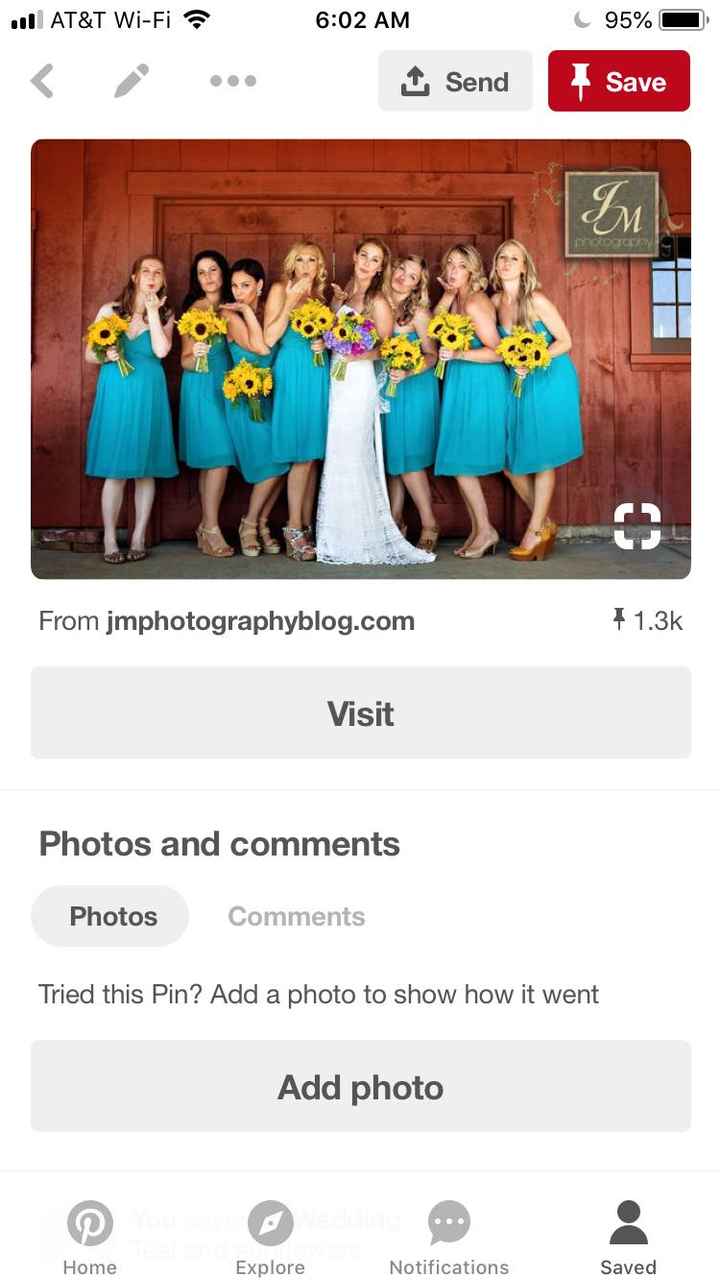
Task: Tap the Add photo button
Action: coord(360,1086)
